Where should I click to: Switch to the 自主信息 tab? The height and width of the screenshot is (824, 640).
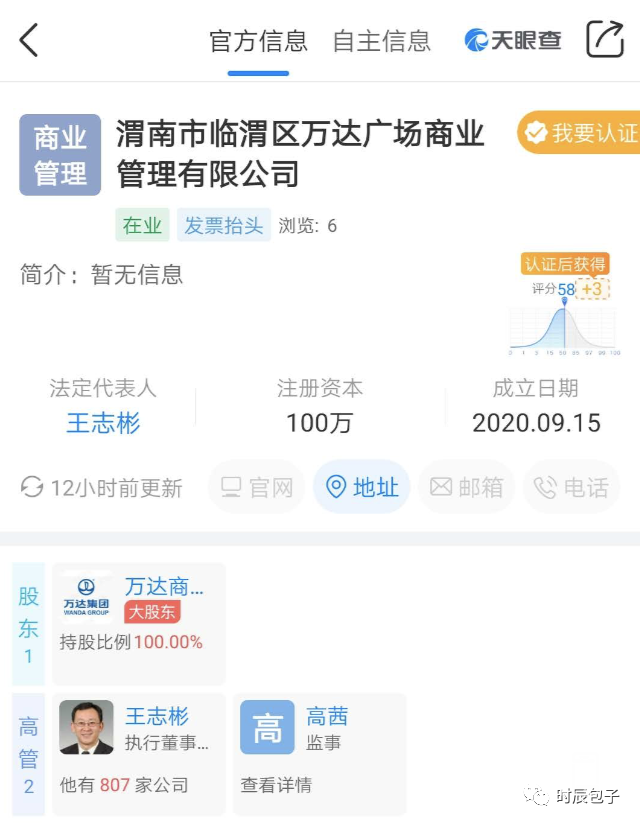[381, 41]
